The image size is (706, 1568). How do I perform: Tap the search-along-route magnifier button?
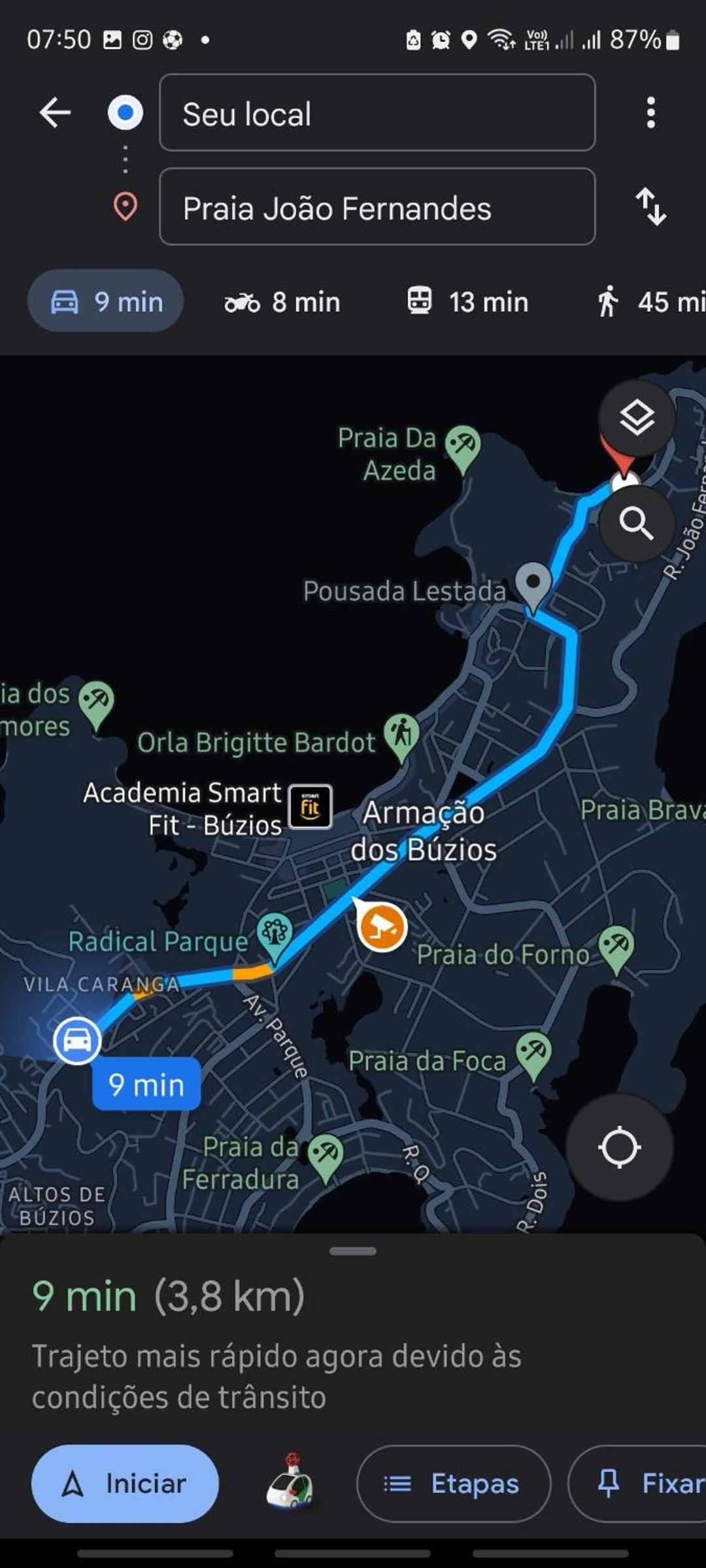637,523
